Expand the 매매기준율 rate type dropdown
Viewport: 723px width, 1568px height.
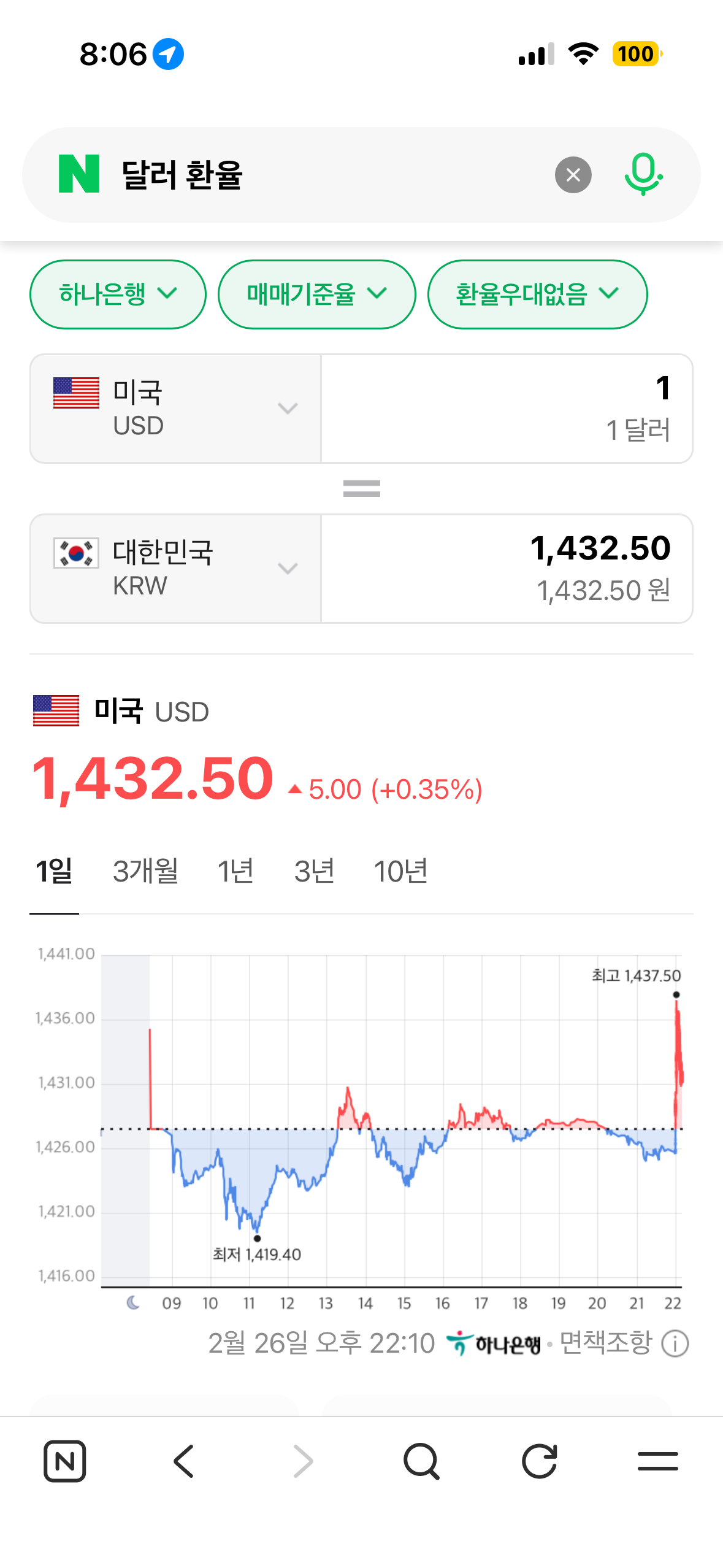[x=316, y=294]
